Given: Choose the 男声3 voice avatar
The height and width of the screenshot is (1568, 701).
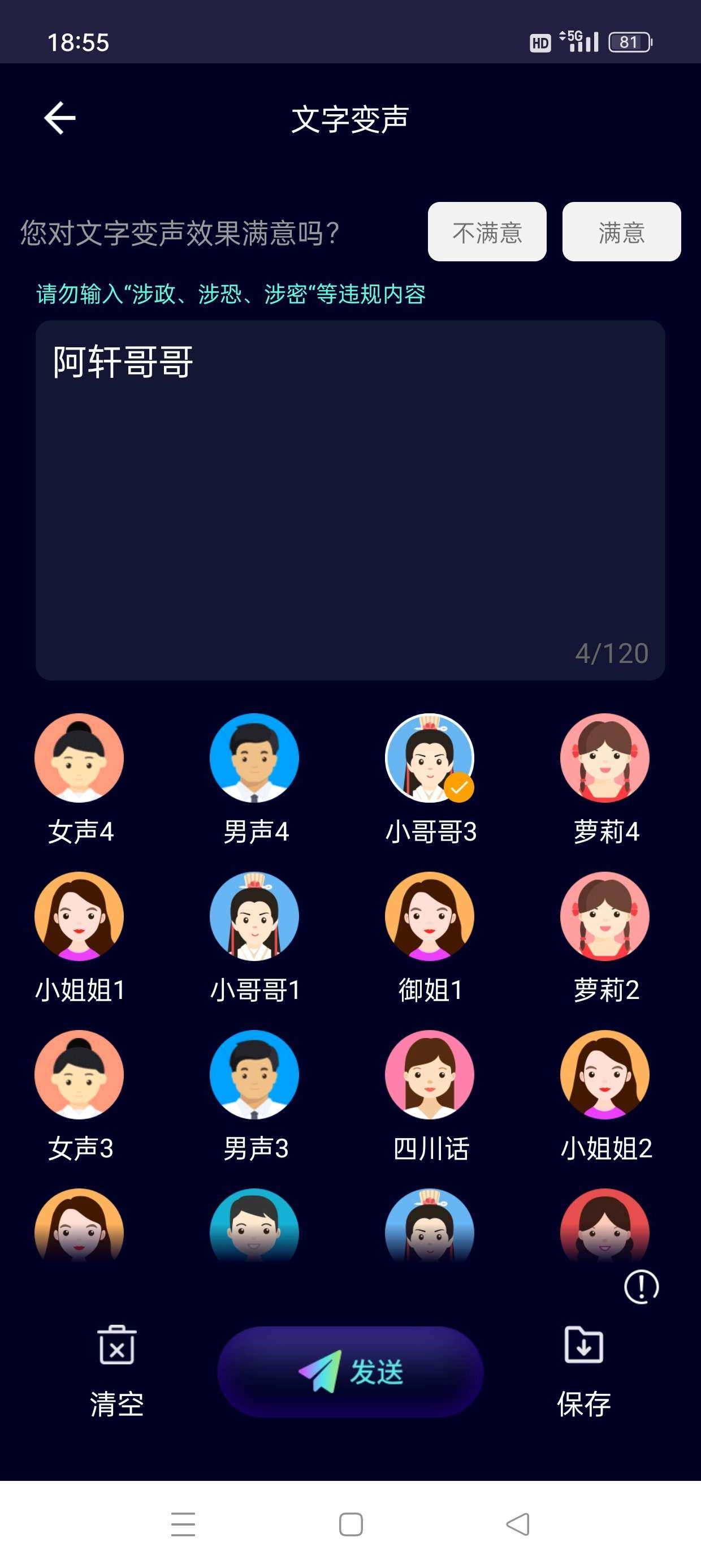Looking at the screenshot, I should pyautogui.click(x=254, y=1075).
